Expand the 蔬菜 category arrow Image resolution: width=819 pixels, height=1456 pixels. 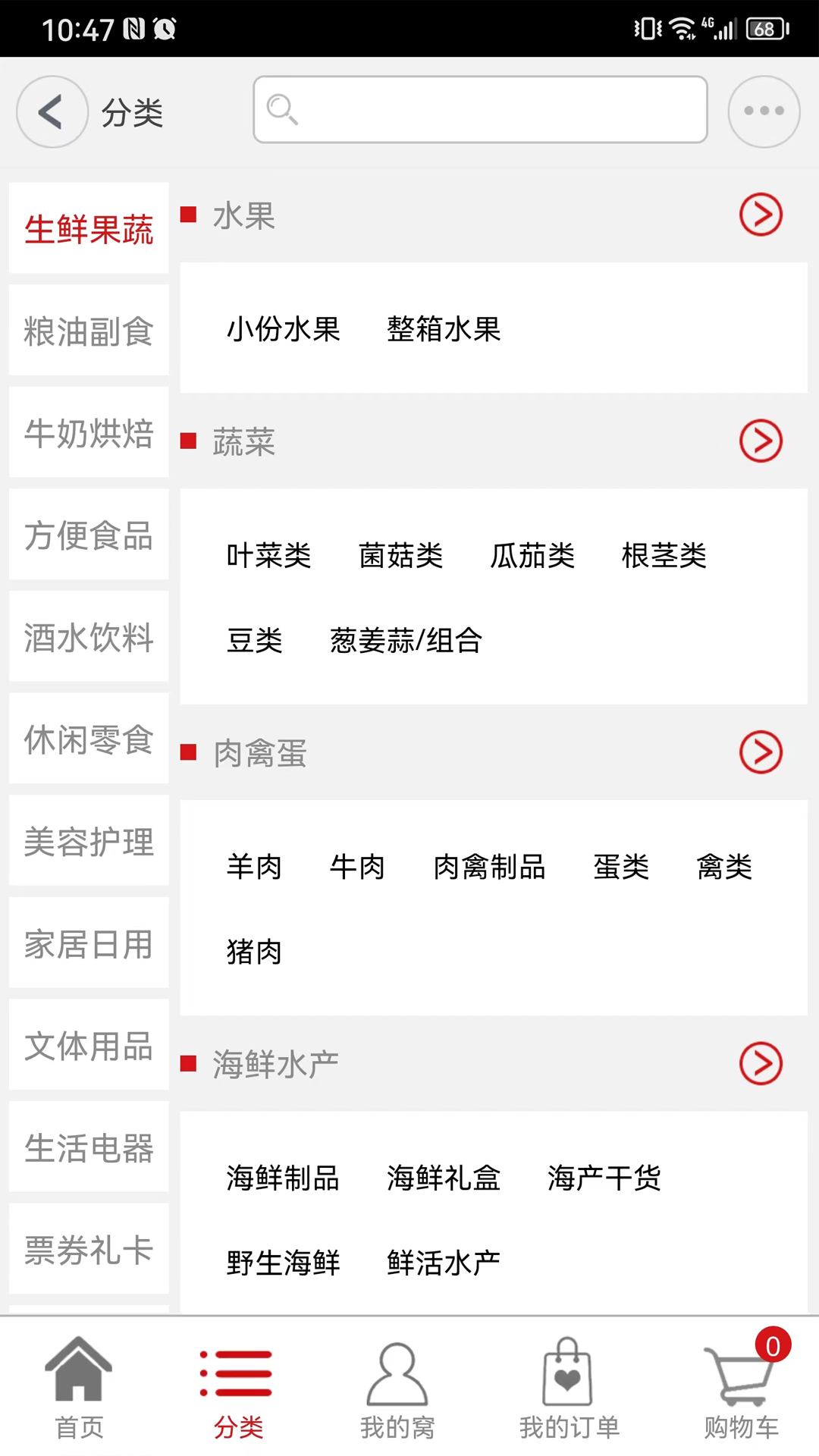(761, 441)
